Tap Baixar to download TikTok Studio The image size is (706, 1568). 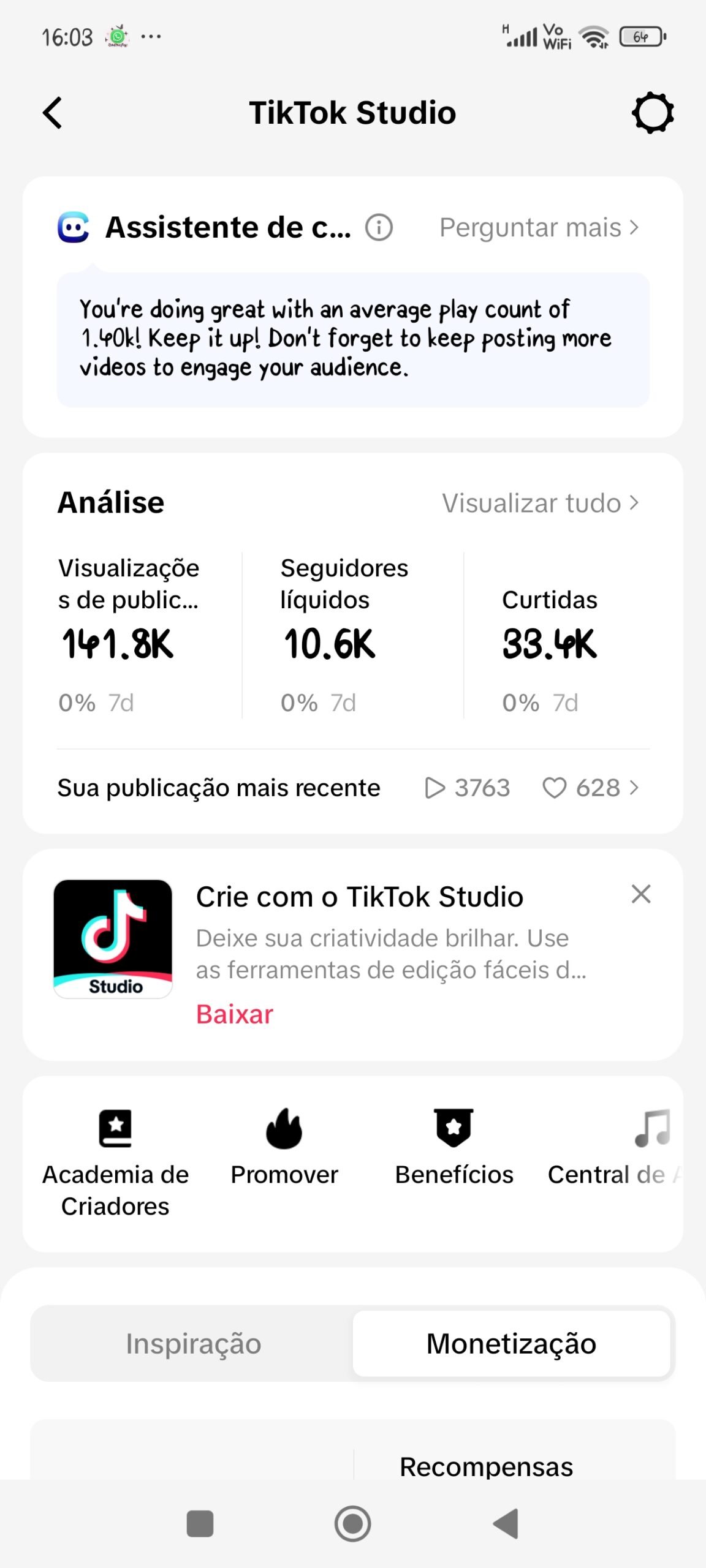click(234, 1014)
